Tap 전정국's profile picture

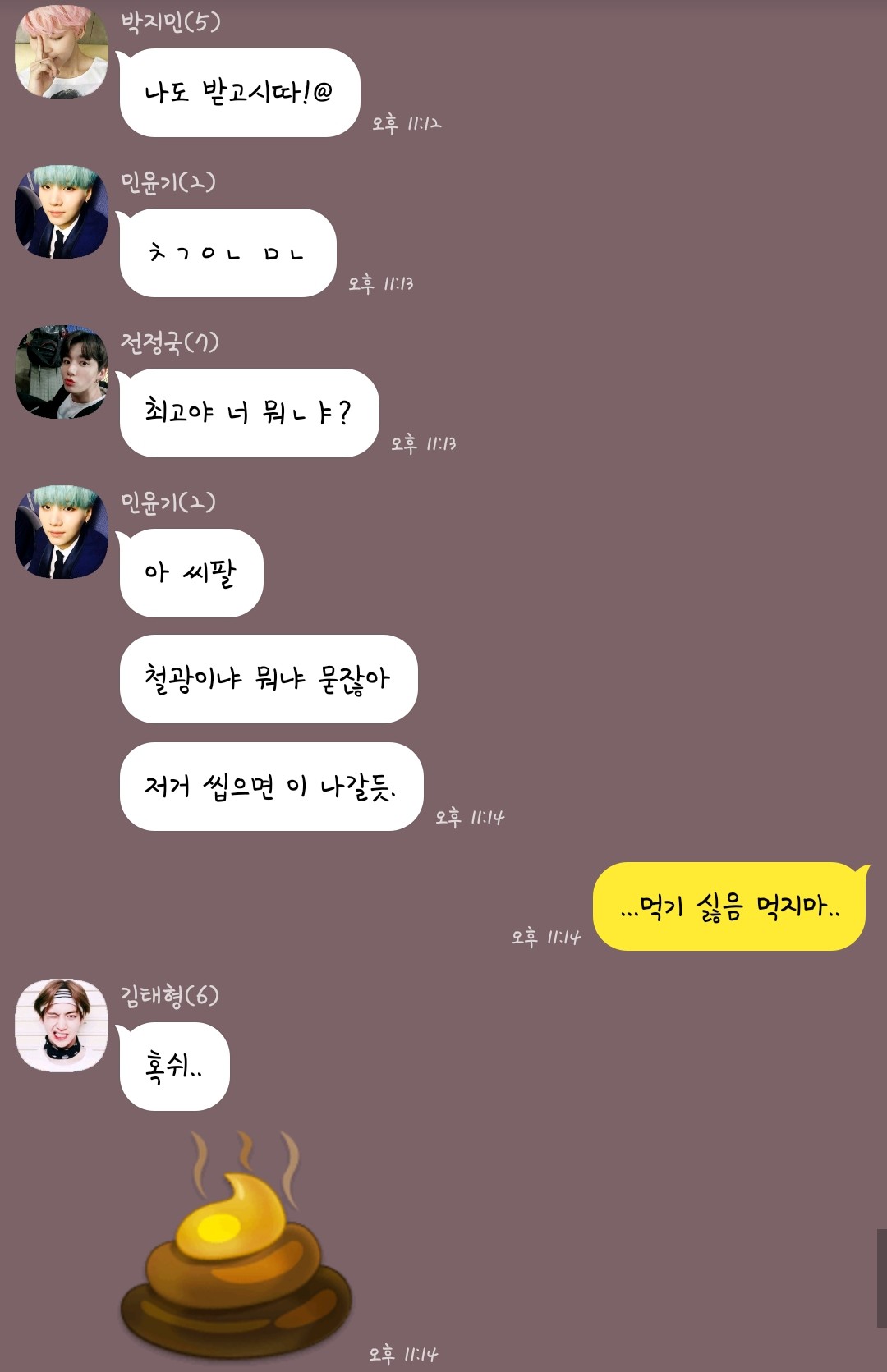[62, 372]
